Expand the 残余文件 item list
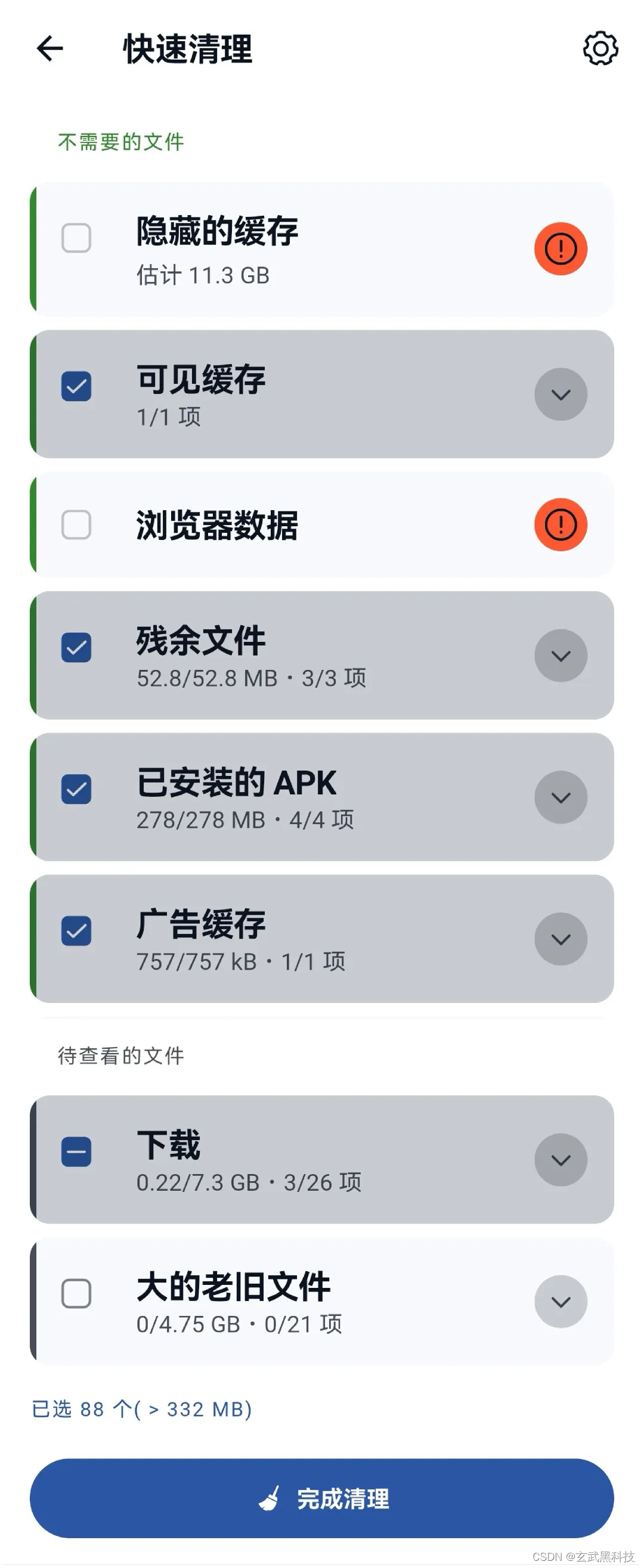This screenshot has width=644, height=1568. point(561,656)
